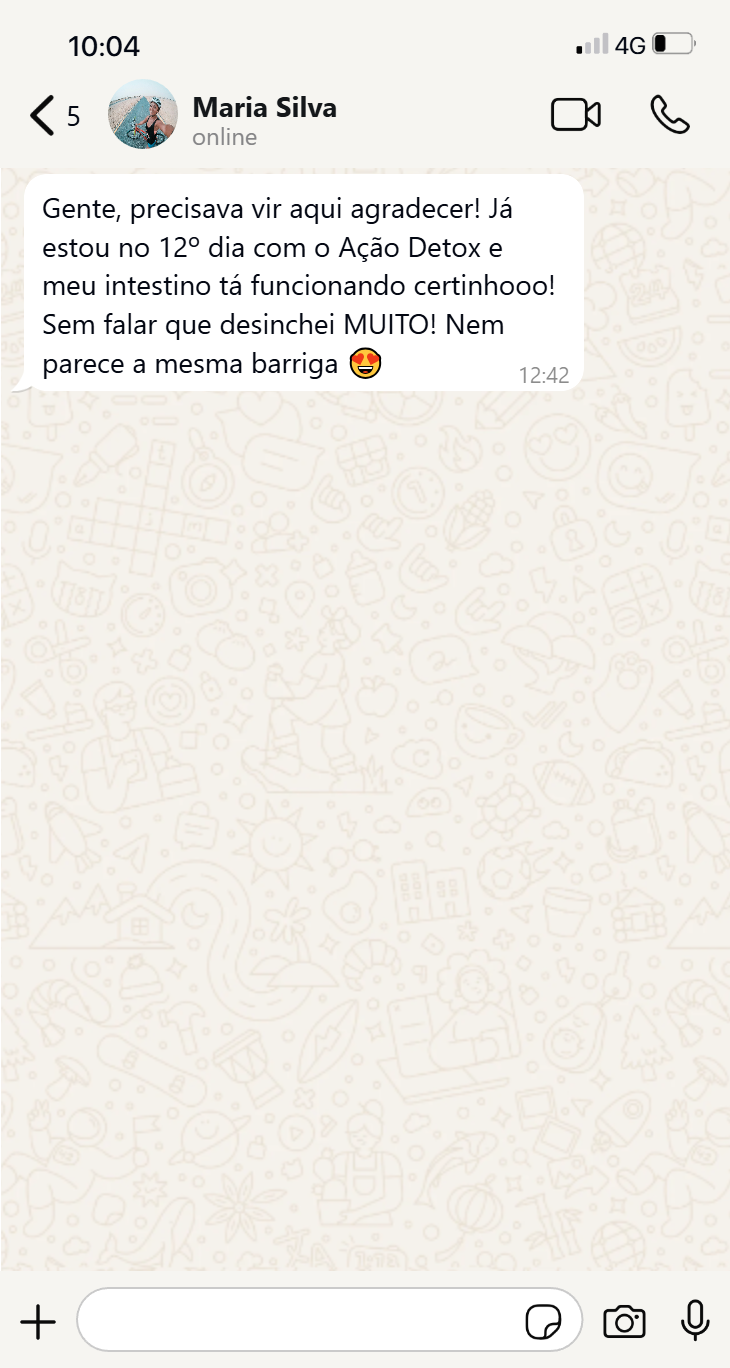This screenshot has width=730, height=1368.
Task: Open Maria Silva's profile picture
Action: [143, 115]
